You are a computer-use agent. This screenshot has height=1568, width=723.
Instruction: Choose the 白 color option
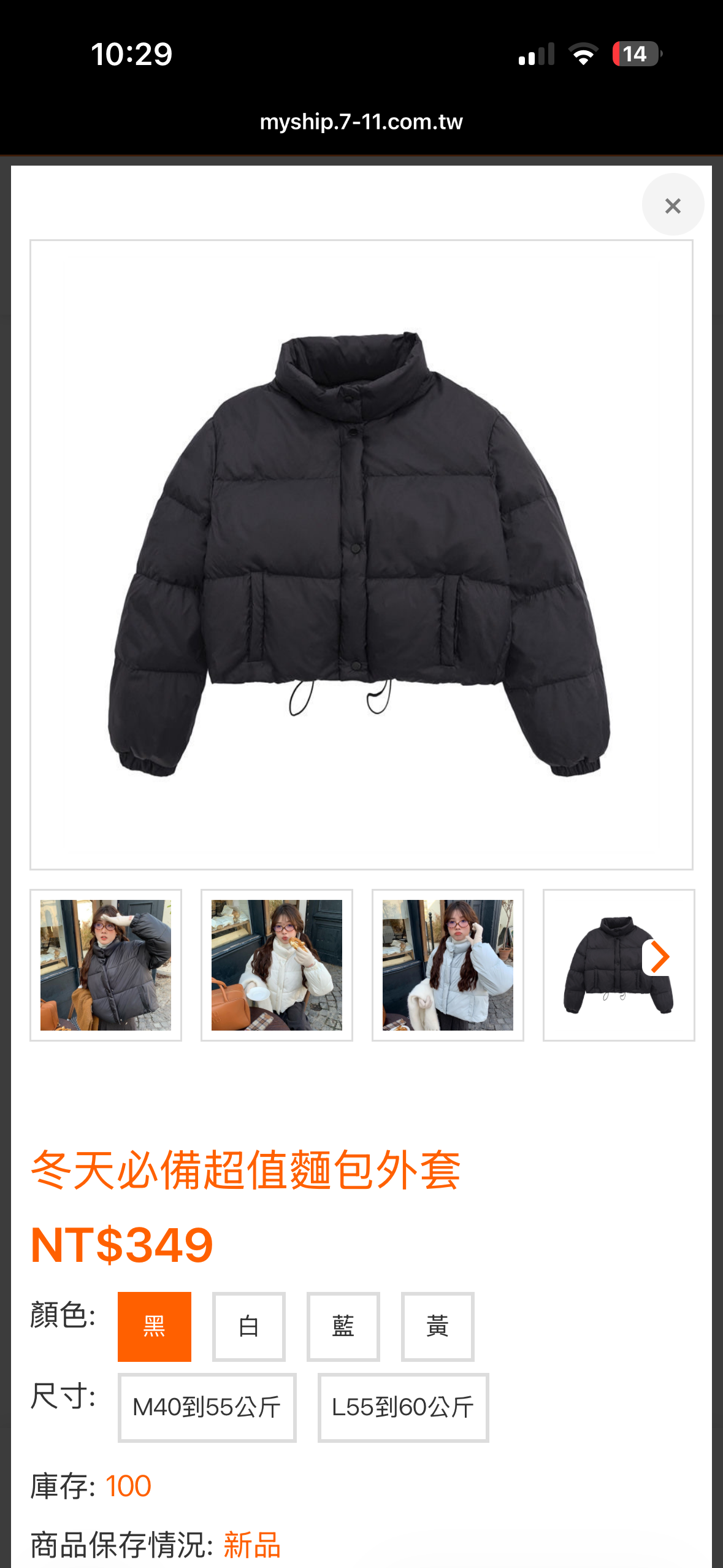(248, 1326)
